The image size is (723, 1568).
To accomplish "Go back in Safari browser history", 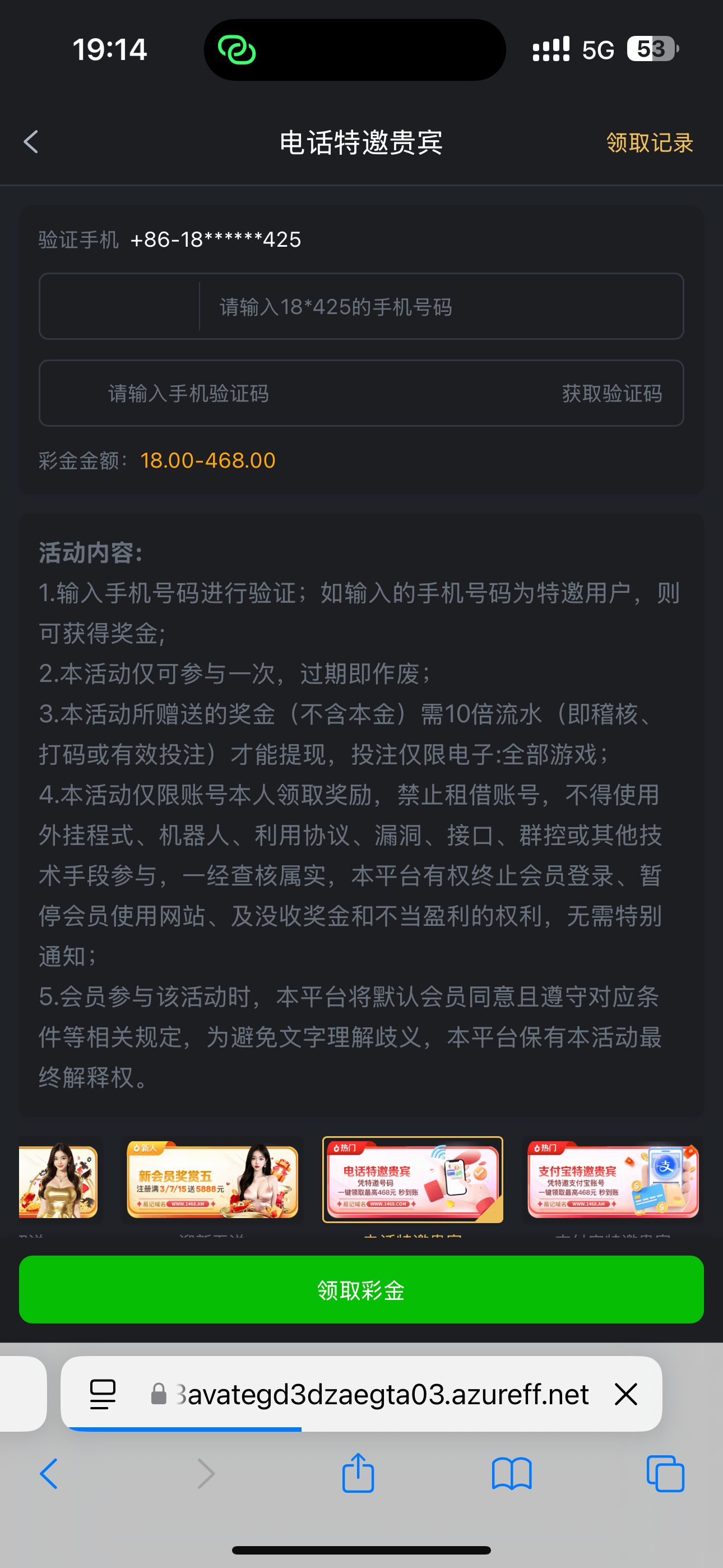I will click(49, 1474).
